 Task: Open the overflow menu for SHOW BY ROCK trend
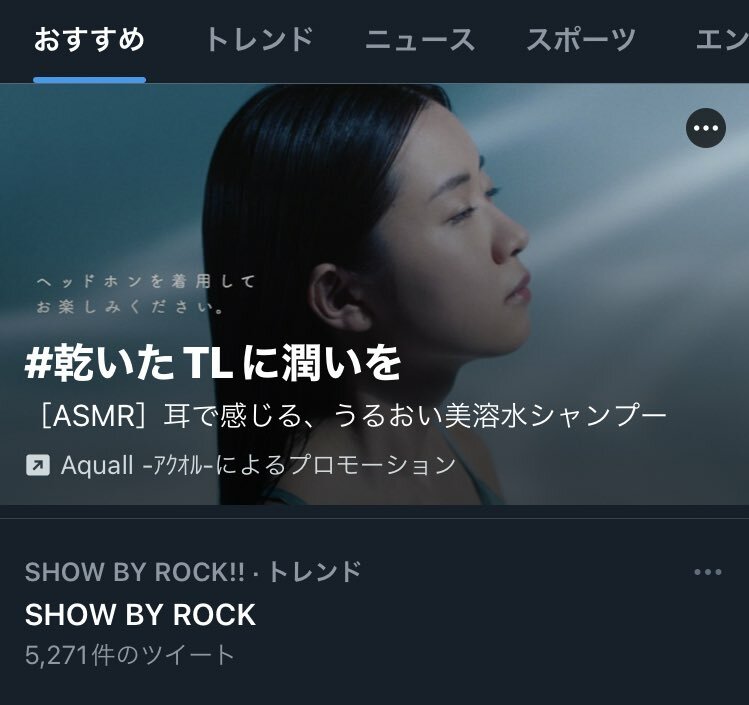(x=707, y=572)
